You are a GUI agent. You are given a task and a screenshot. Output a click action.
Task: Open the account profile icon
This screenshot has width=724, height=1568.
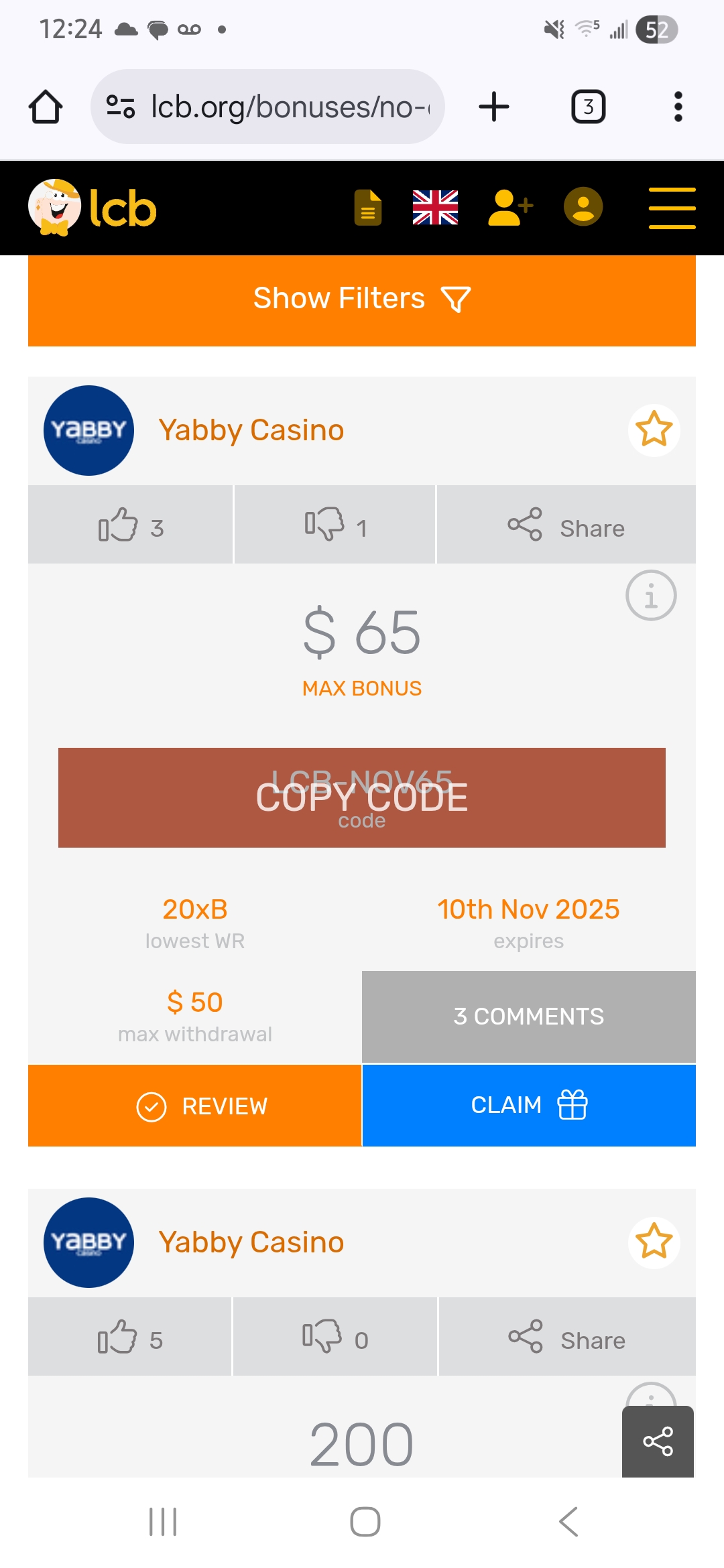583,207
